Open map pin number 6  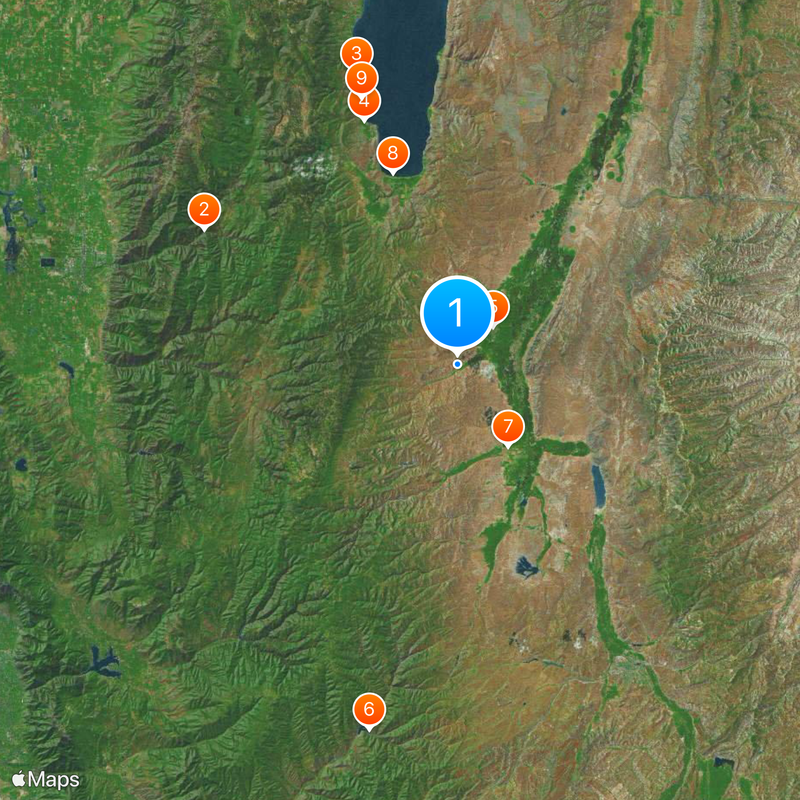(369, 710)
